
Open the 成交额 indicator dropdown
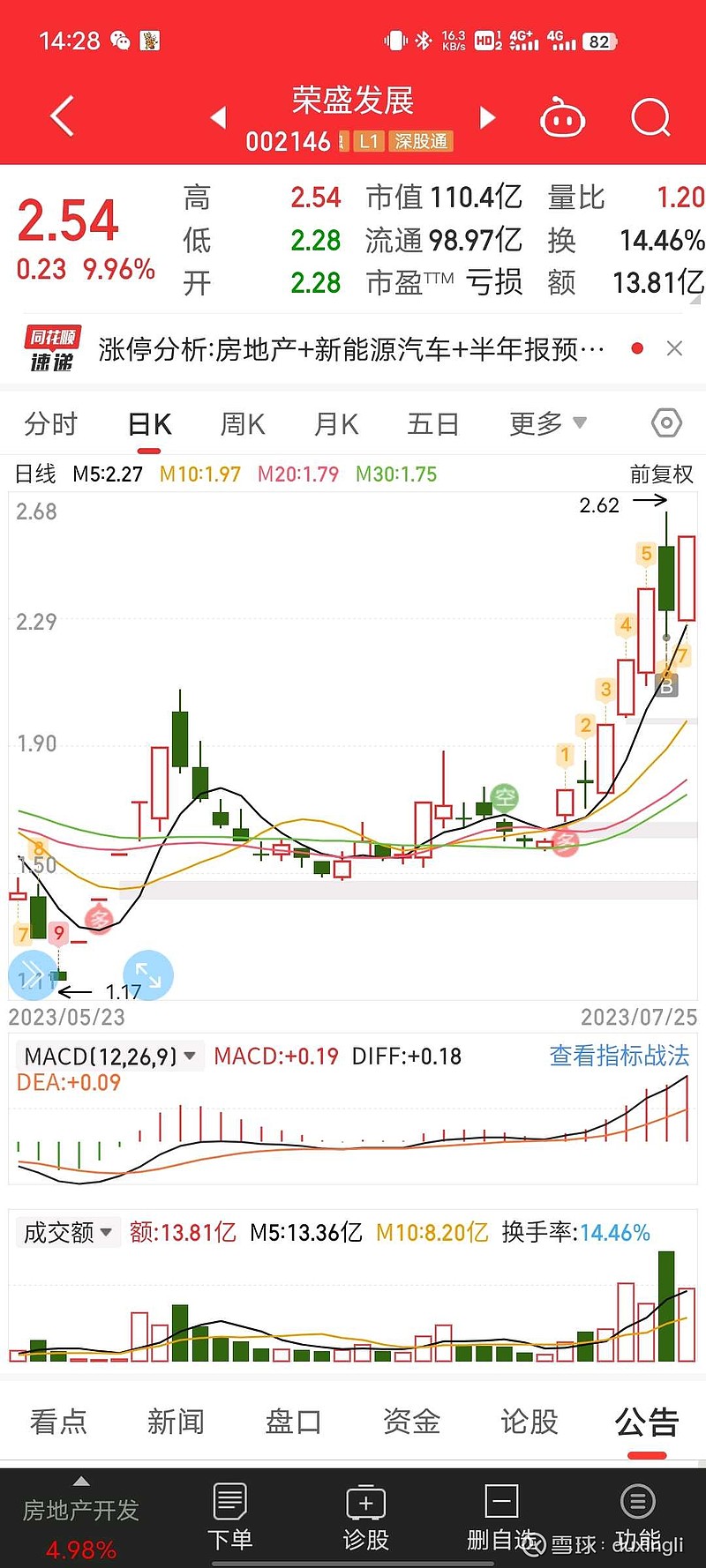[x=67, y=1232]
